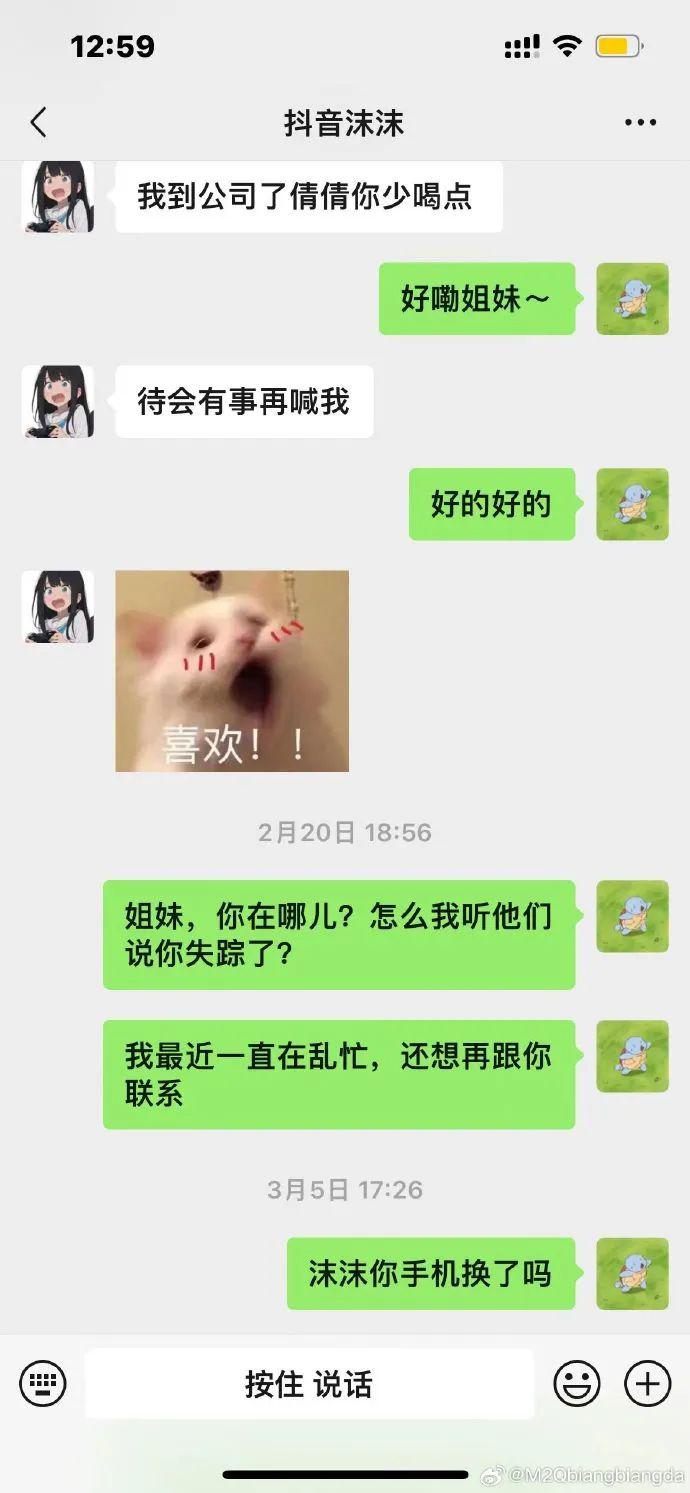This screenshot has width=690, height=1493.
Task: Switch voice input back to keyboard
Action: [x=42, y=1384]
